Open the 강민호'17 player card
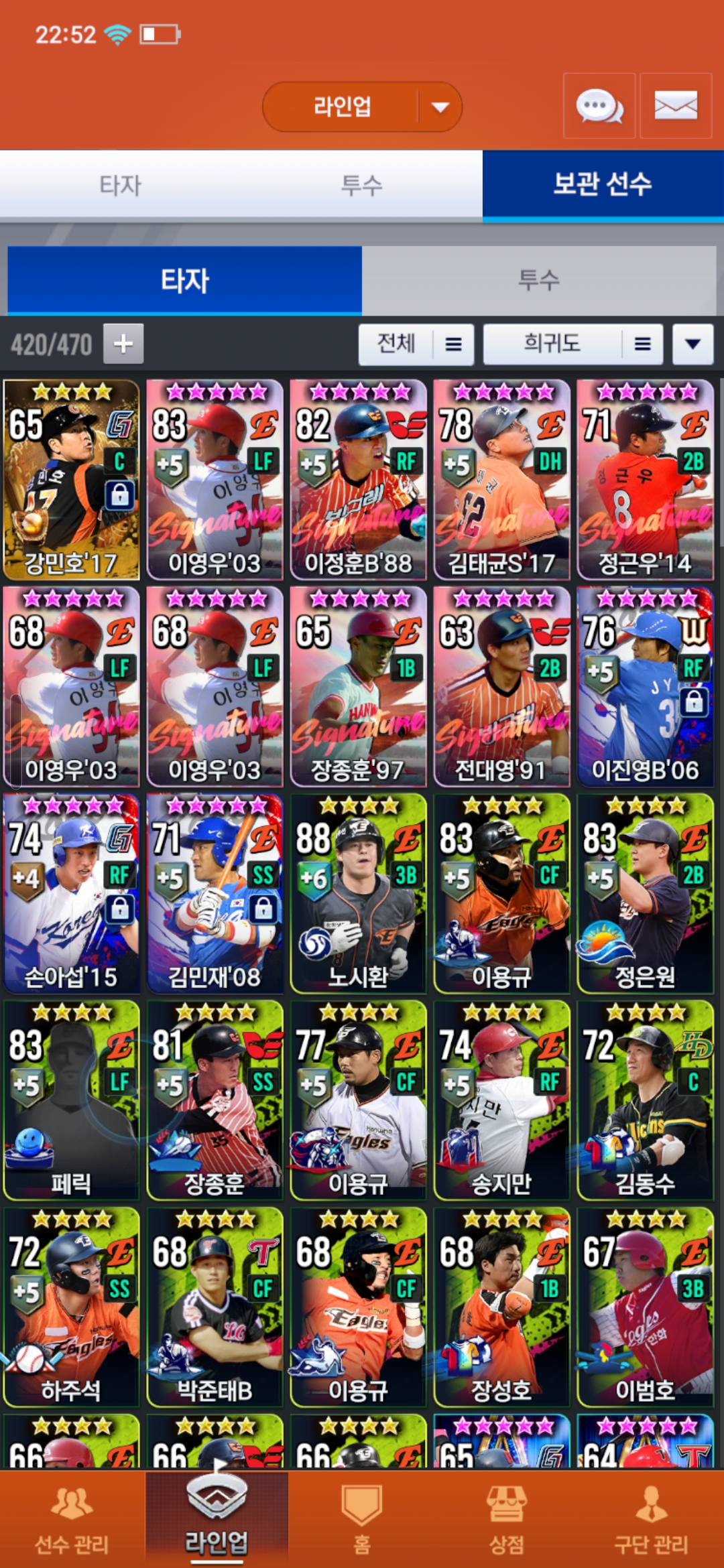The height and width of the screenshot is (1568, 724). point(71,480)
